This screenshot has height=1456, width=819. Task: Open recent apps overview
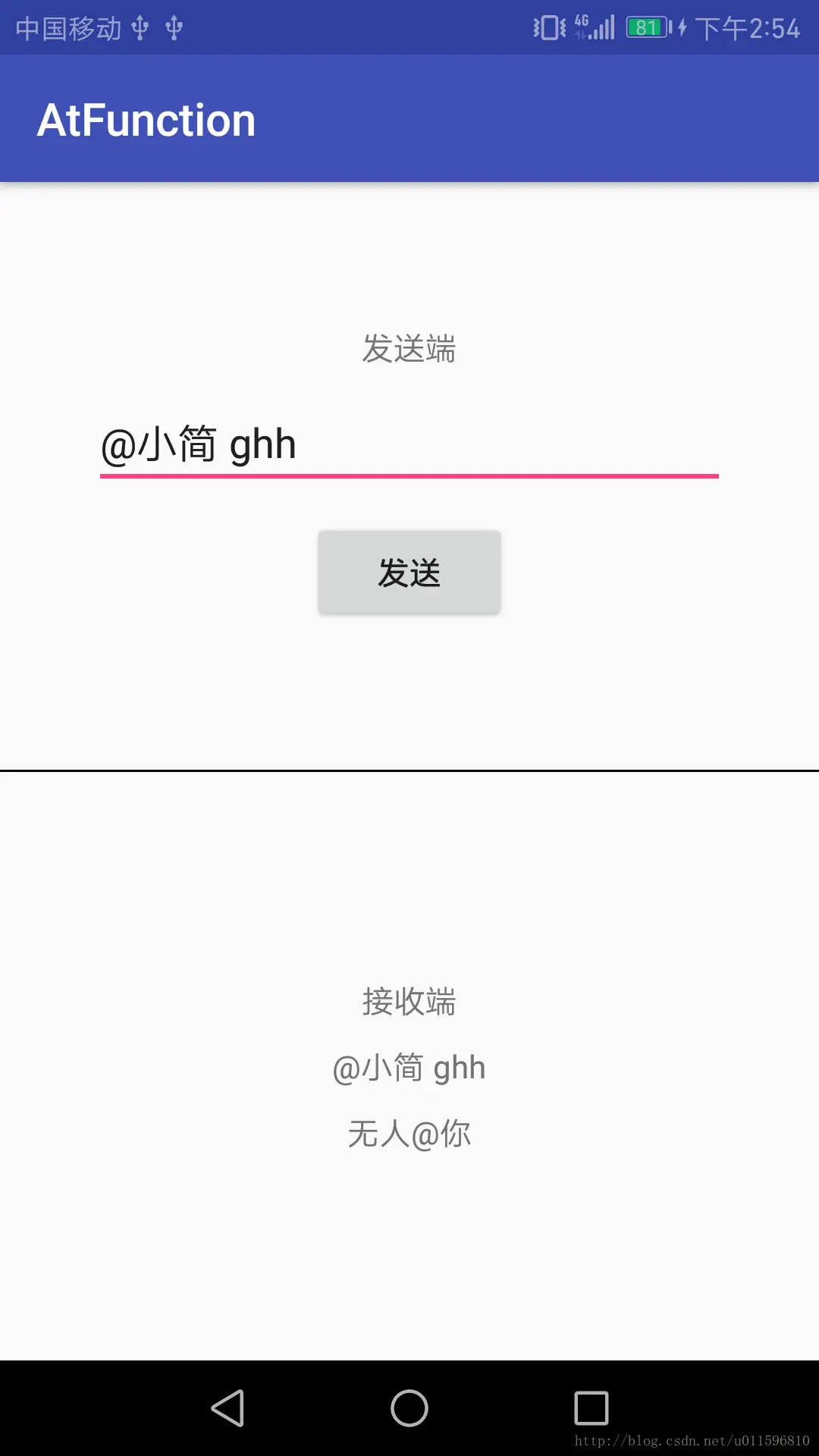tap(591, 1408)
